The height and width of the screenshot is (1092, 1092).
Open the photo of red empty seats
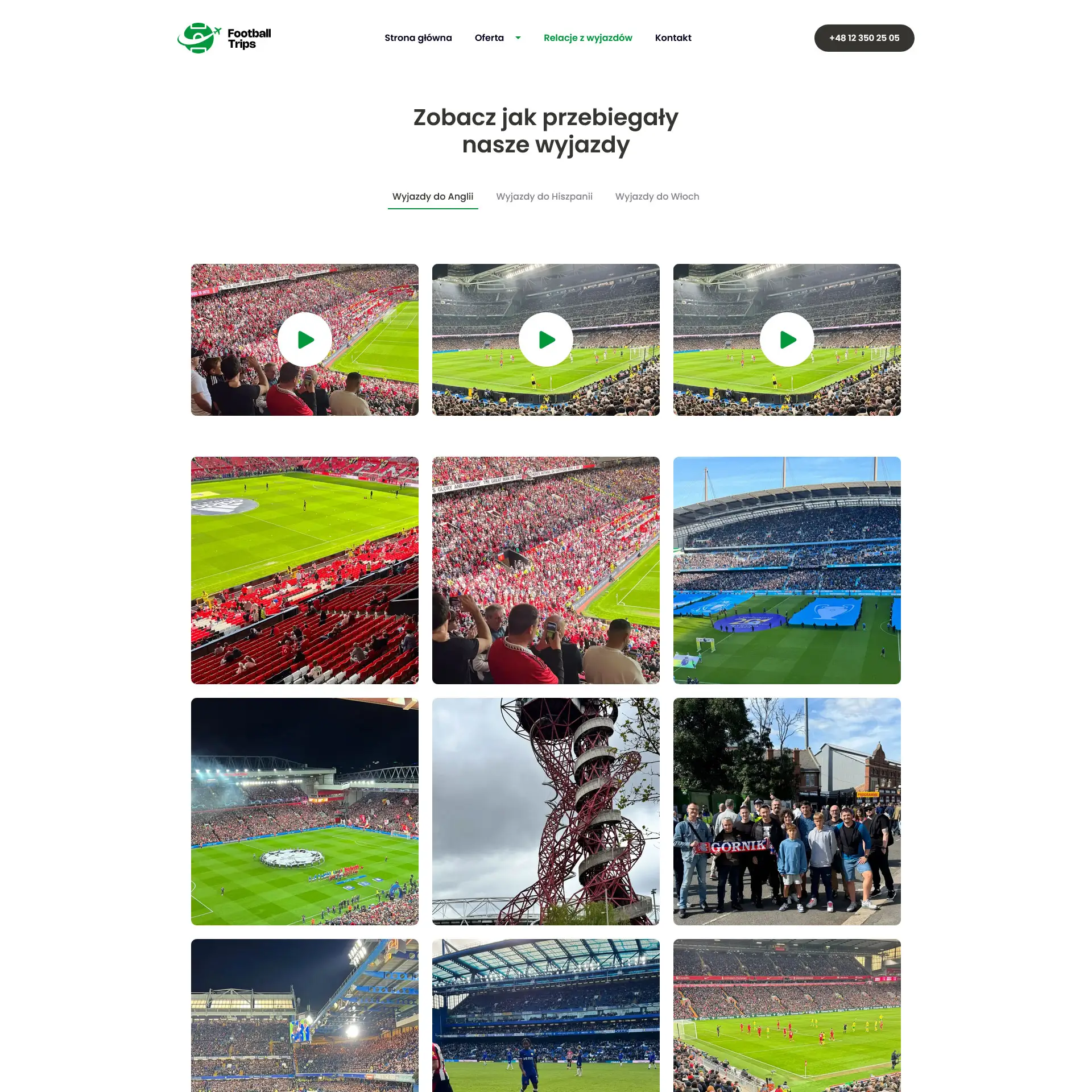tap(305, 570)
